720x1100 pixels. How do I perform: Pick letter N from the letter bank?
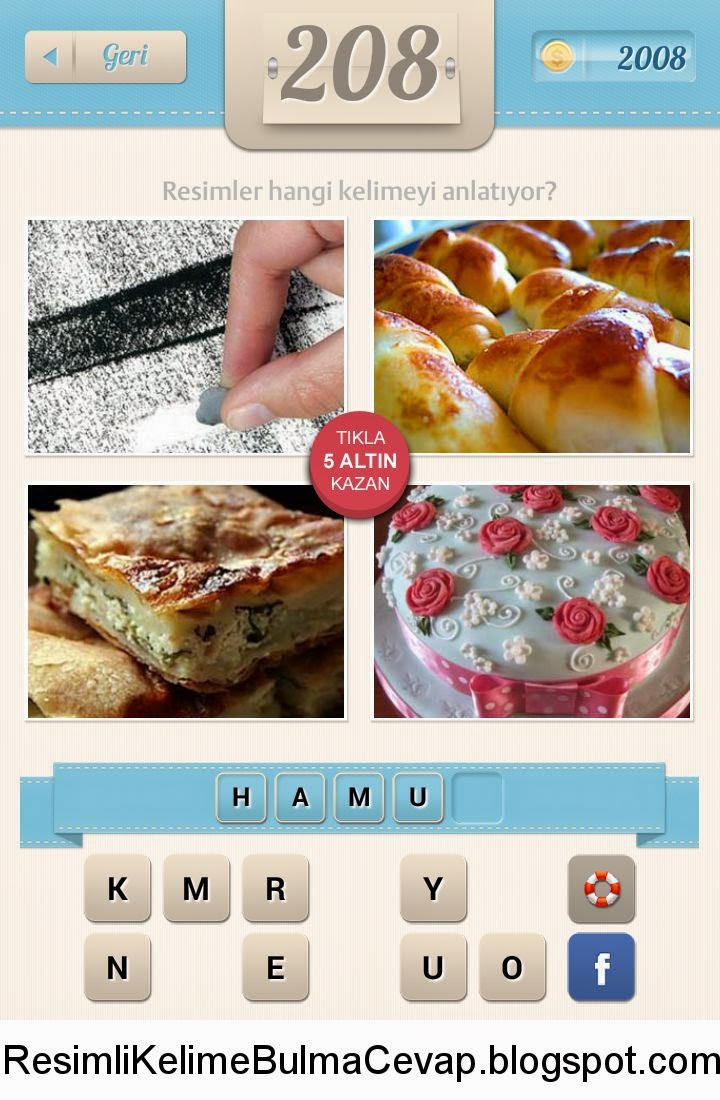click(x=117, y=967)
